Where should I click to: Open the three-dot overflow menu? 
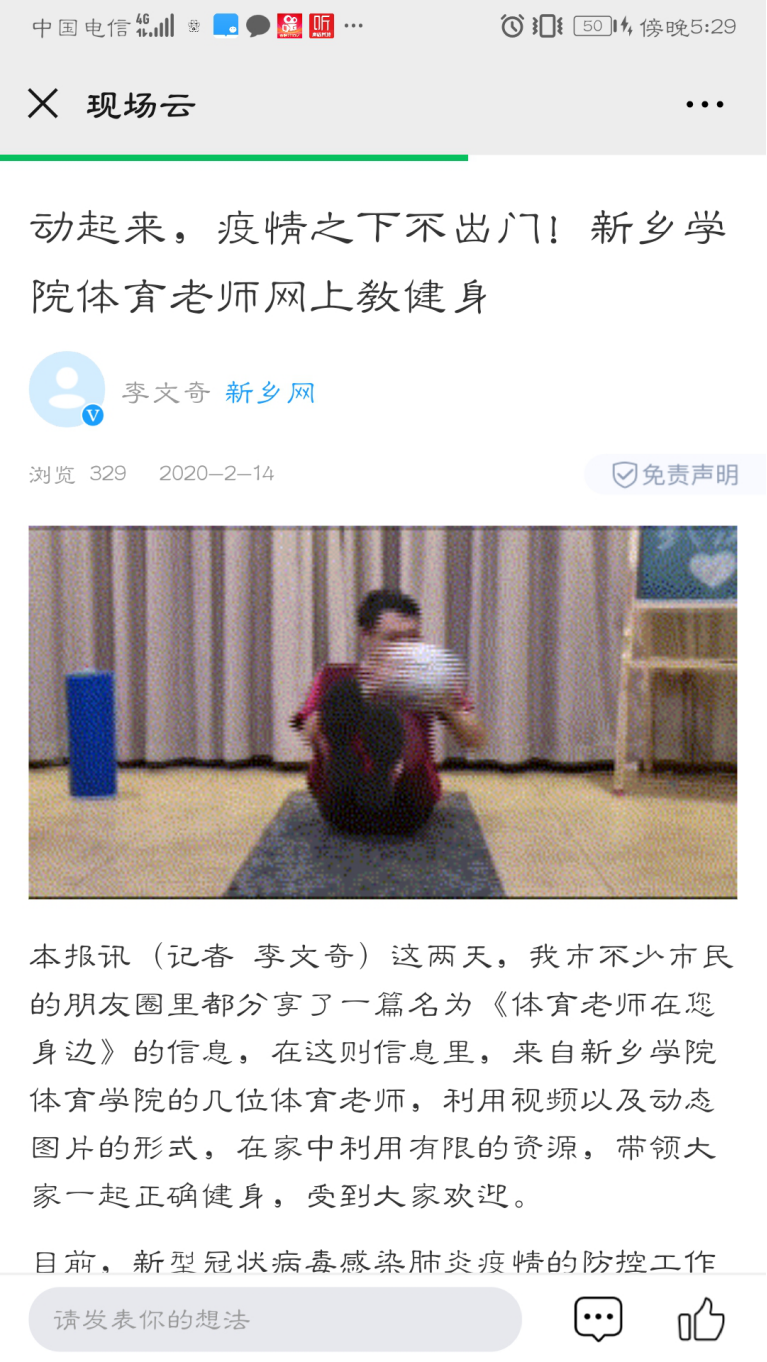[x=704, y=104]
